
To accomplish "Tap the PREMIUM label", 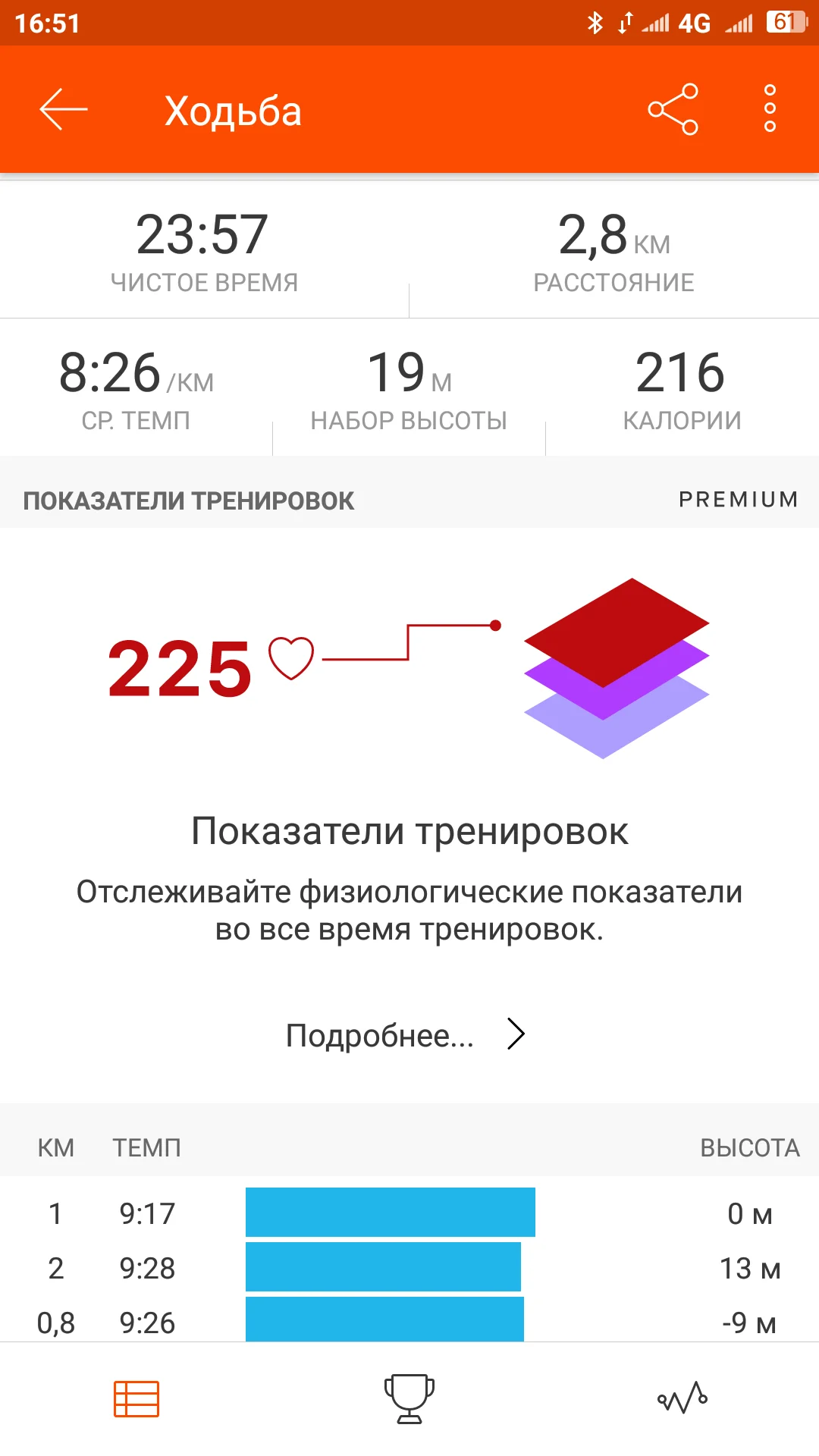I will point(738,499).
